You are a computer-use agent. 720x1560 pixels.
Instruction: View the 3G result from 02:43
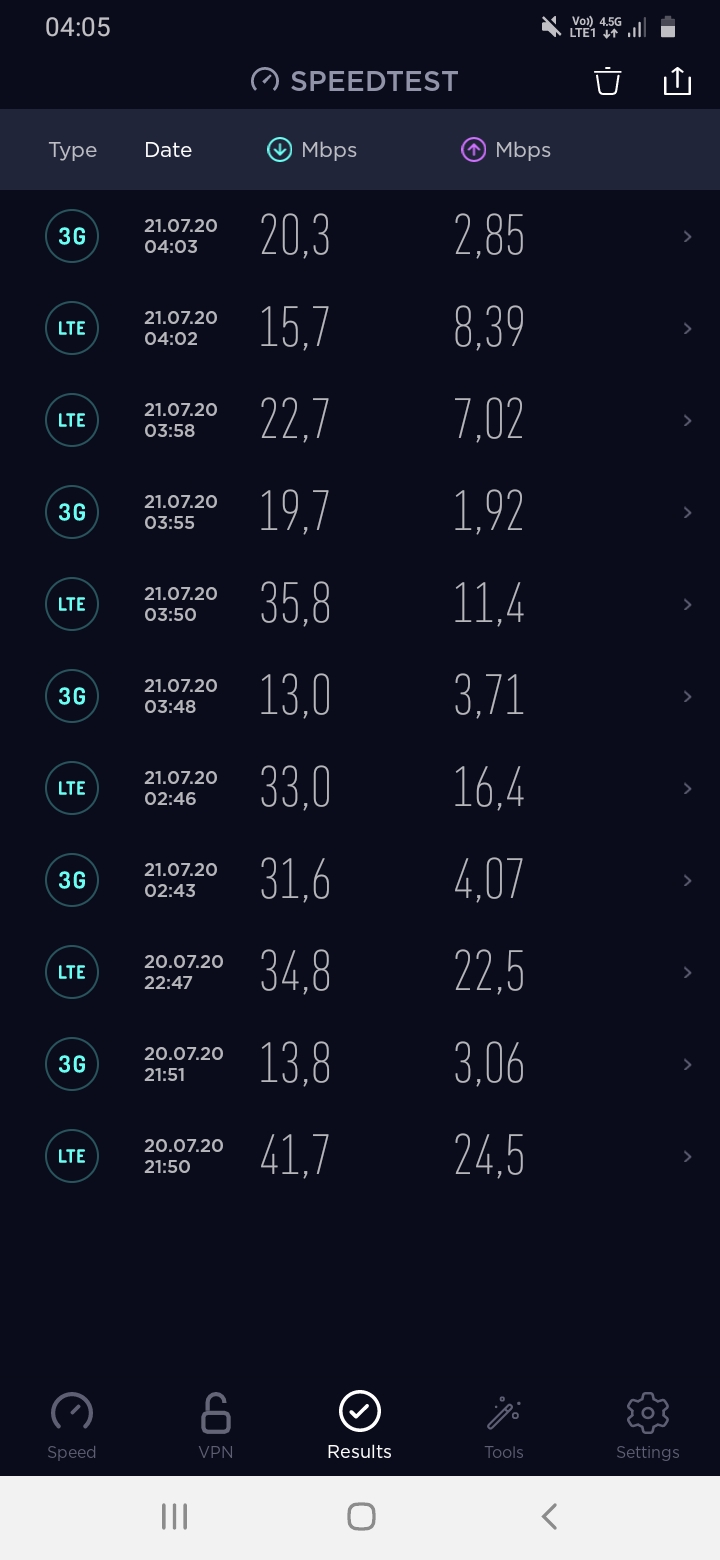pyautogui.click(x=360, y=880)
